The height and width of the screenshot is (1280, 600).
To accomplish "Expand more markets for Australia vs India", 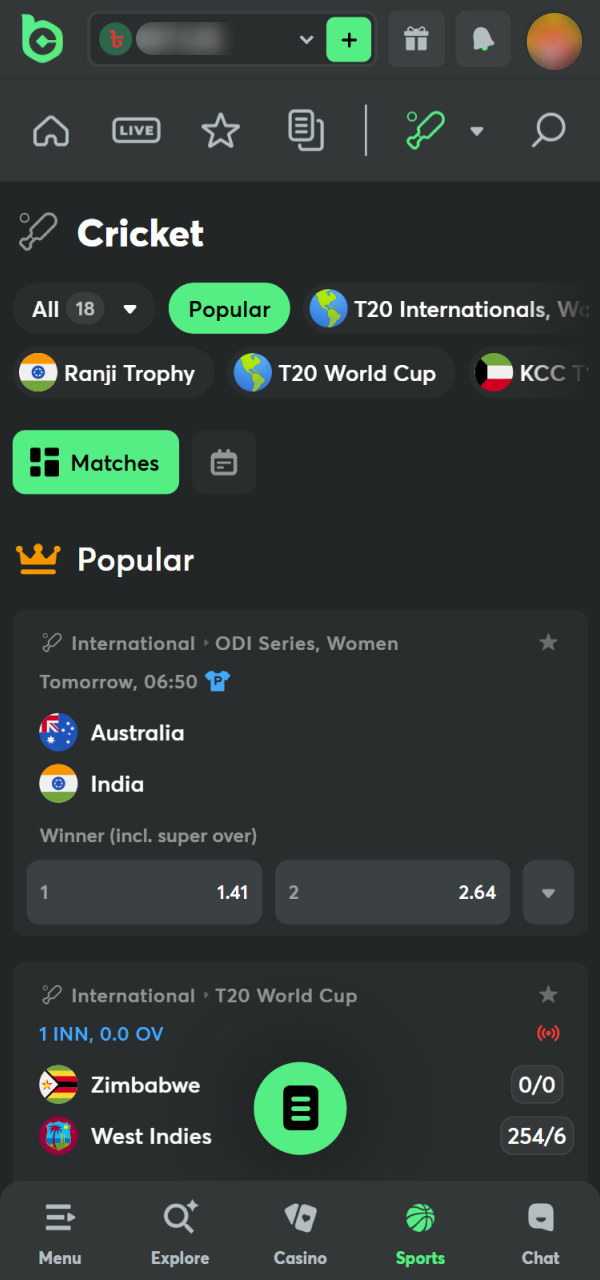I will click(548, 892).
